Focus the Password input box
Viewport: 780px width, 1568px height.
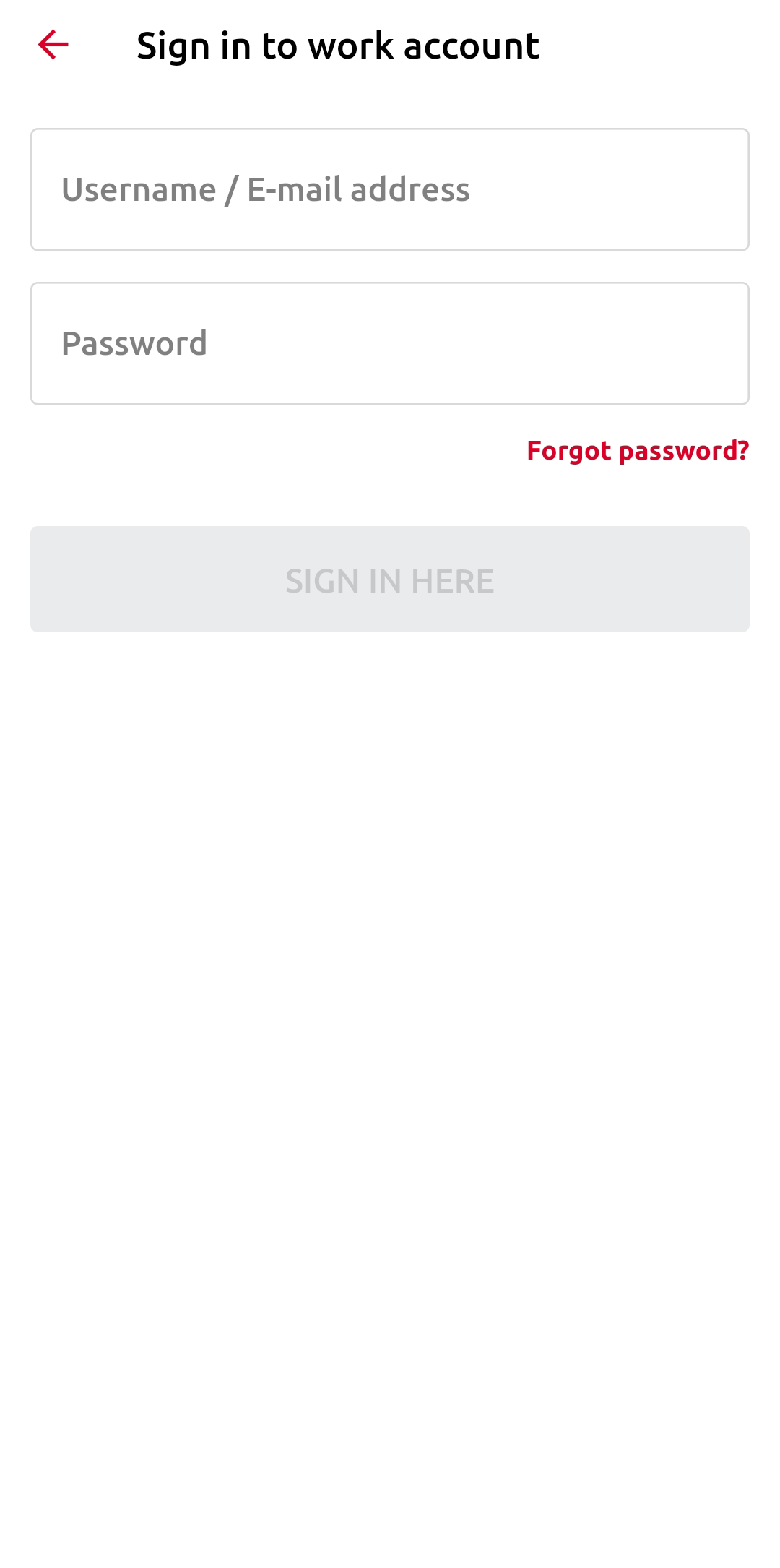pyautogui.click(x=390, y=343)
